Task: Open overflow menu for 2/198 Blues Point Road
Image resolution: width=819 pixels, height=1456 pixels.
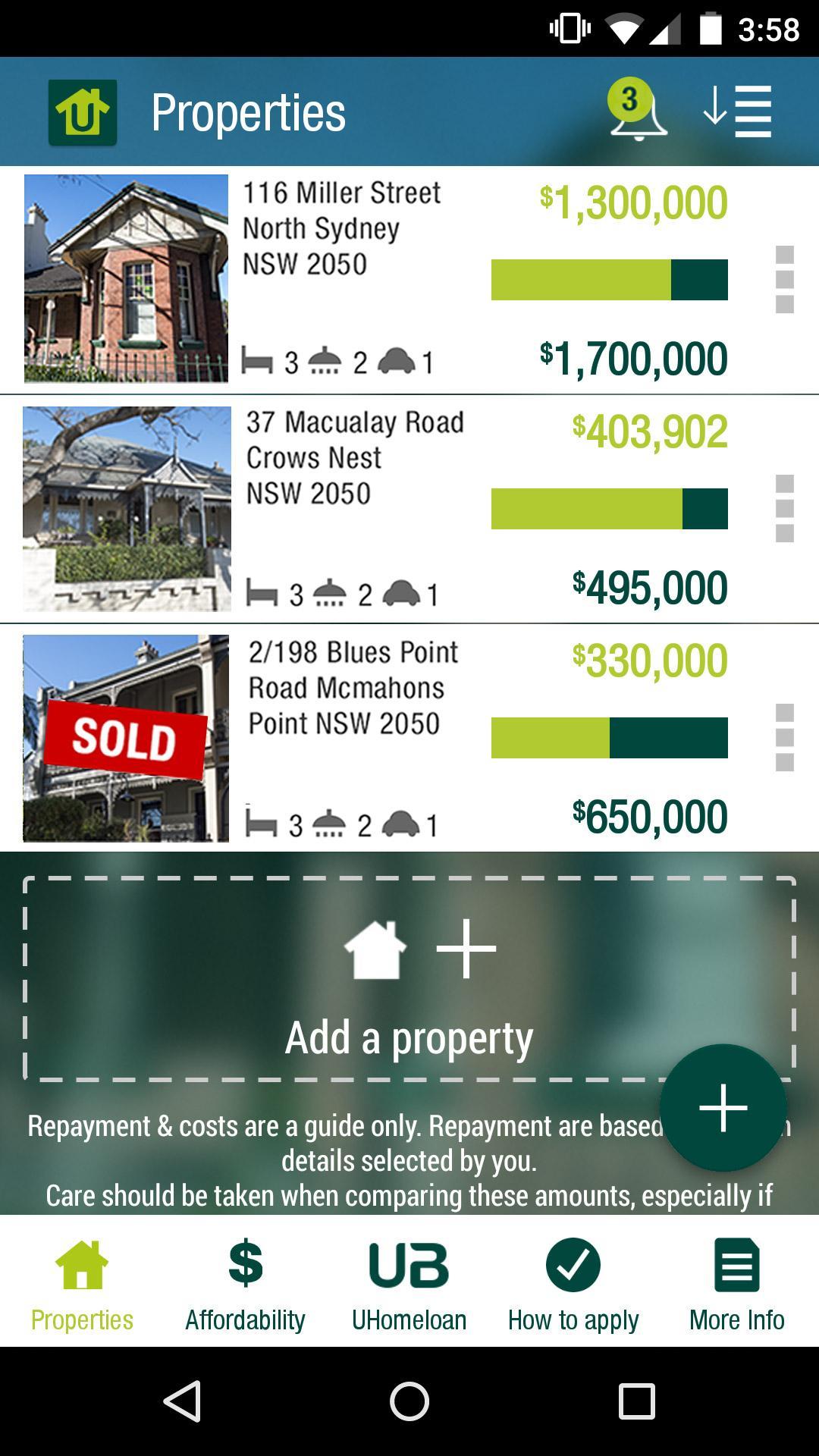Action: (x=785, y=737)
